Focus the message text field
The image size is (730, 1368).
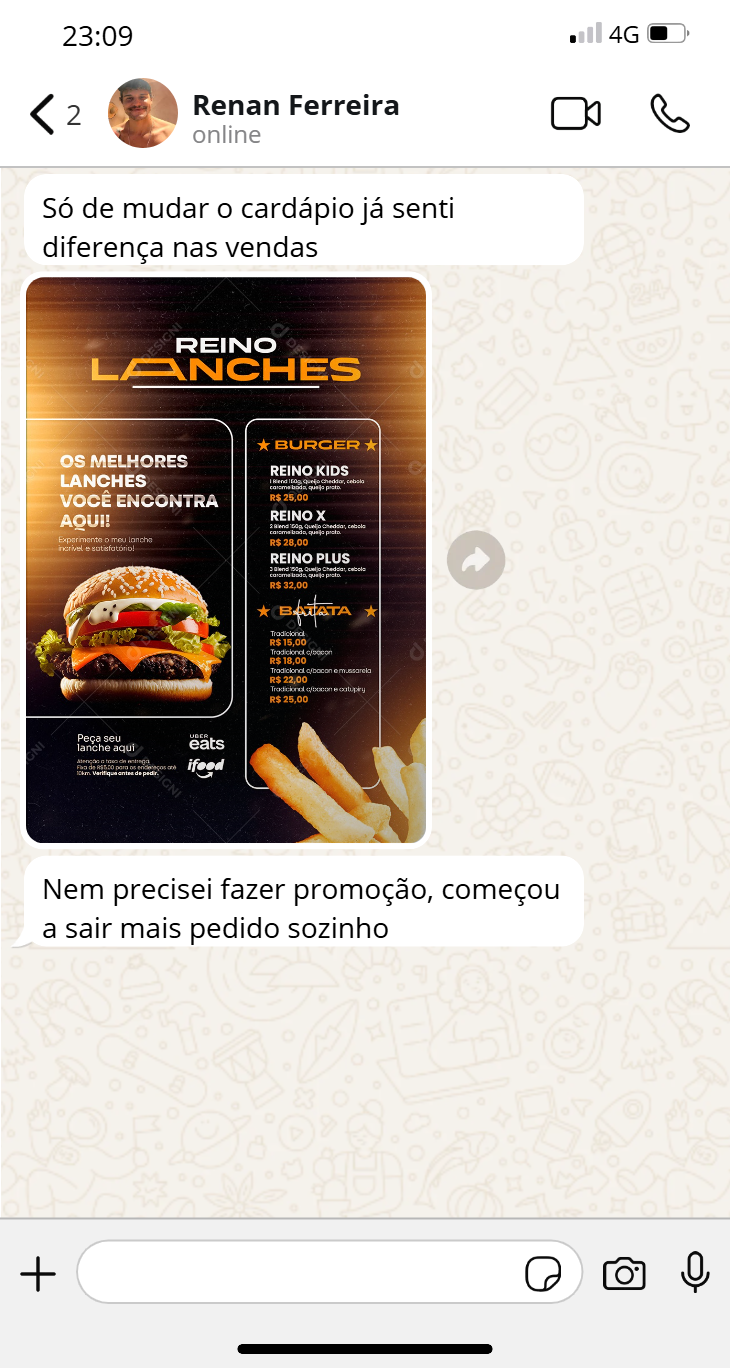pyautogui.click(x=300, y=1272)
